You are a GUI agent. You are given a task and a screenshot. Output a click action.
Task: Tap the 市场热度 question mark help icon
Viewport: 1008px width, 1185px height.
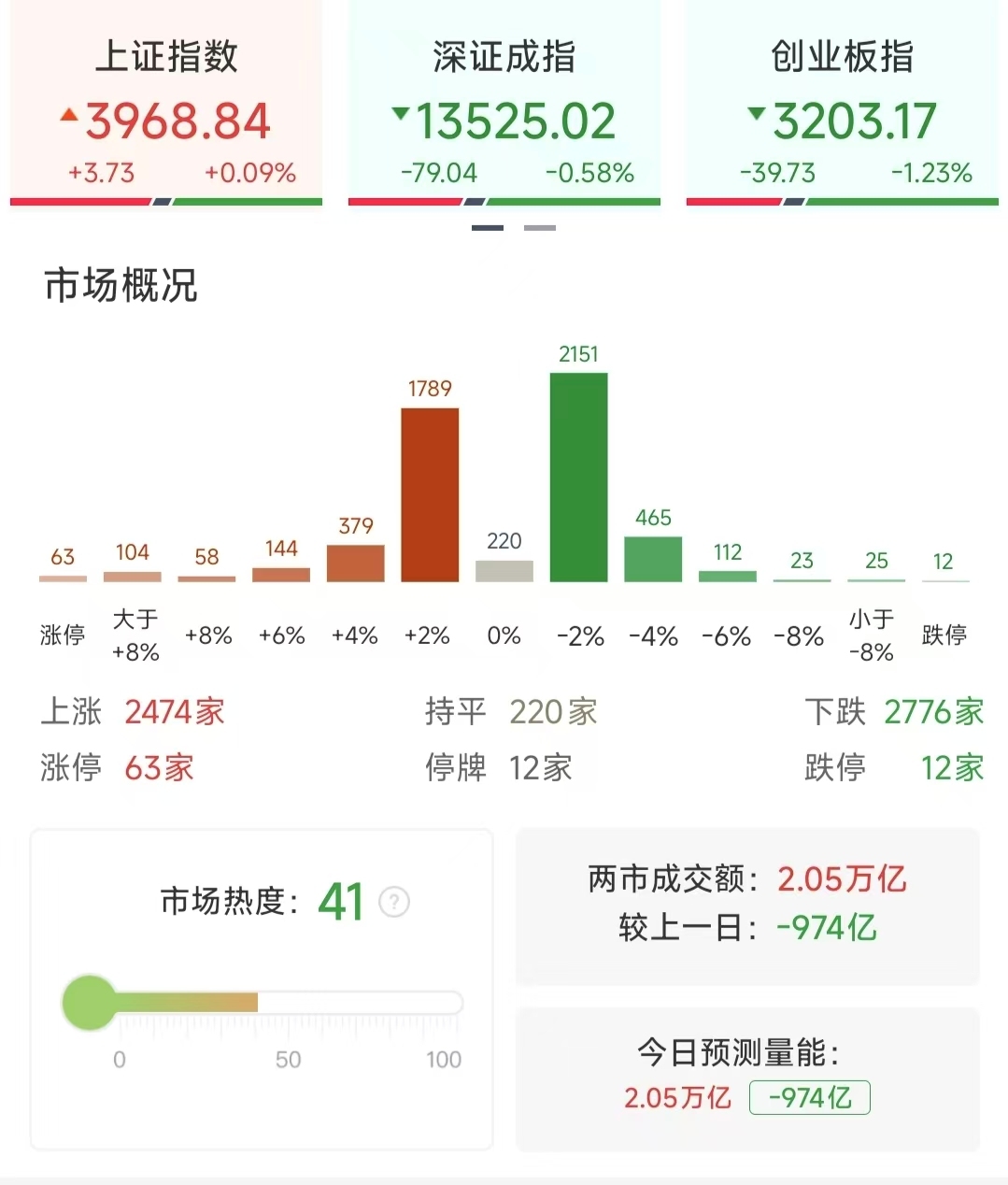(394, 902)
